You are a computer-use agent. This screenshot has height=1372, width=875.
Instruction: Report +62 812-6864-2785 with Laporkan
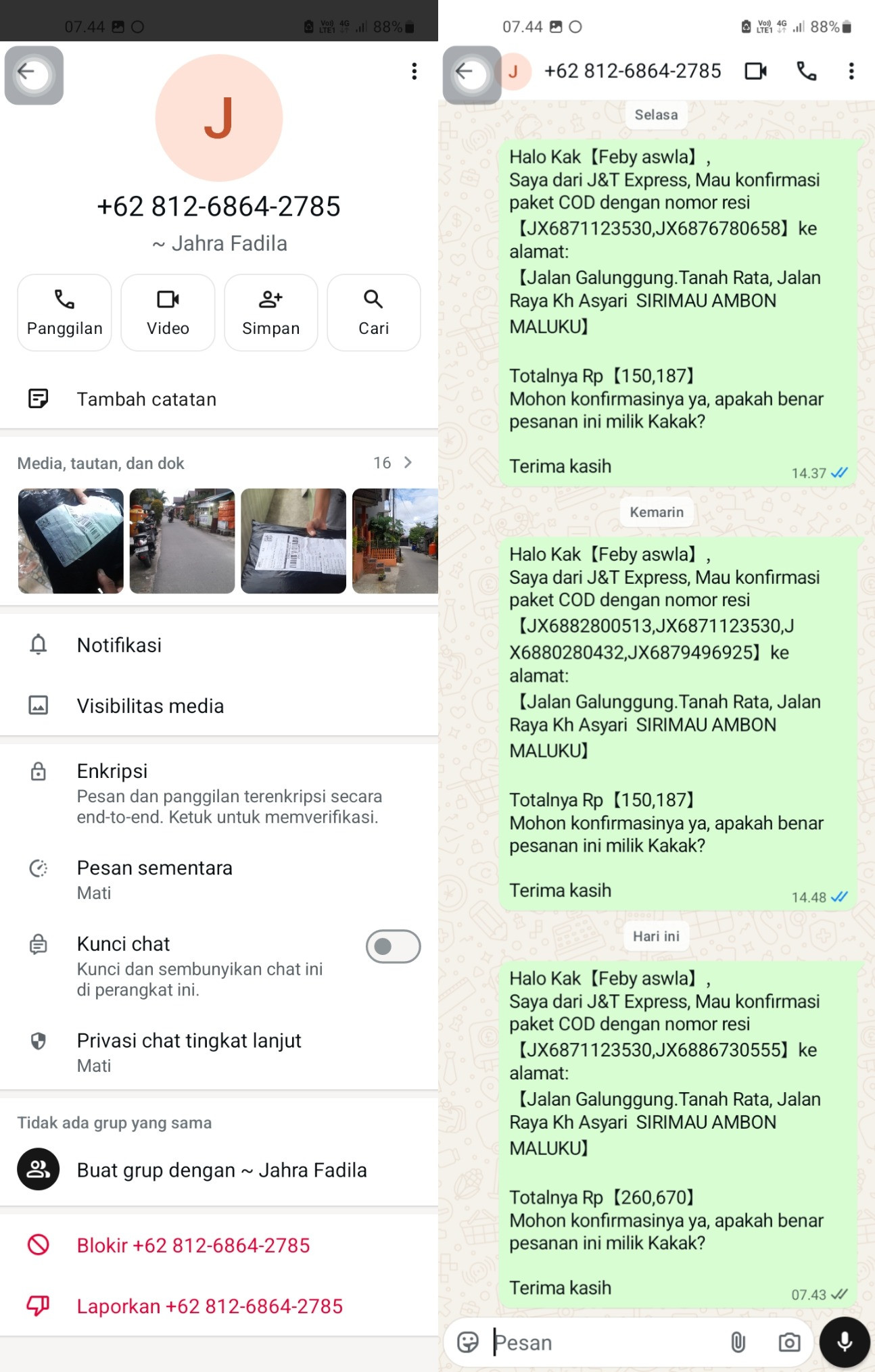(219, 1306)
